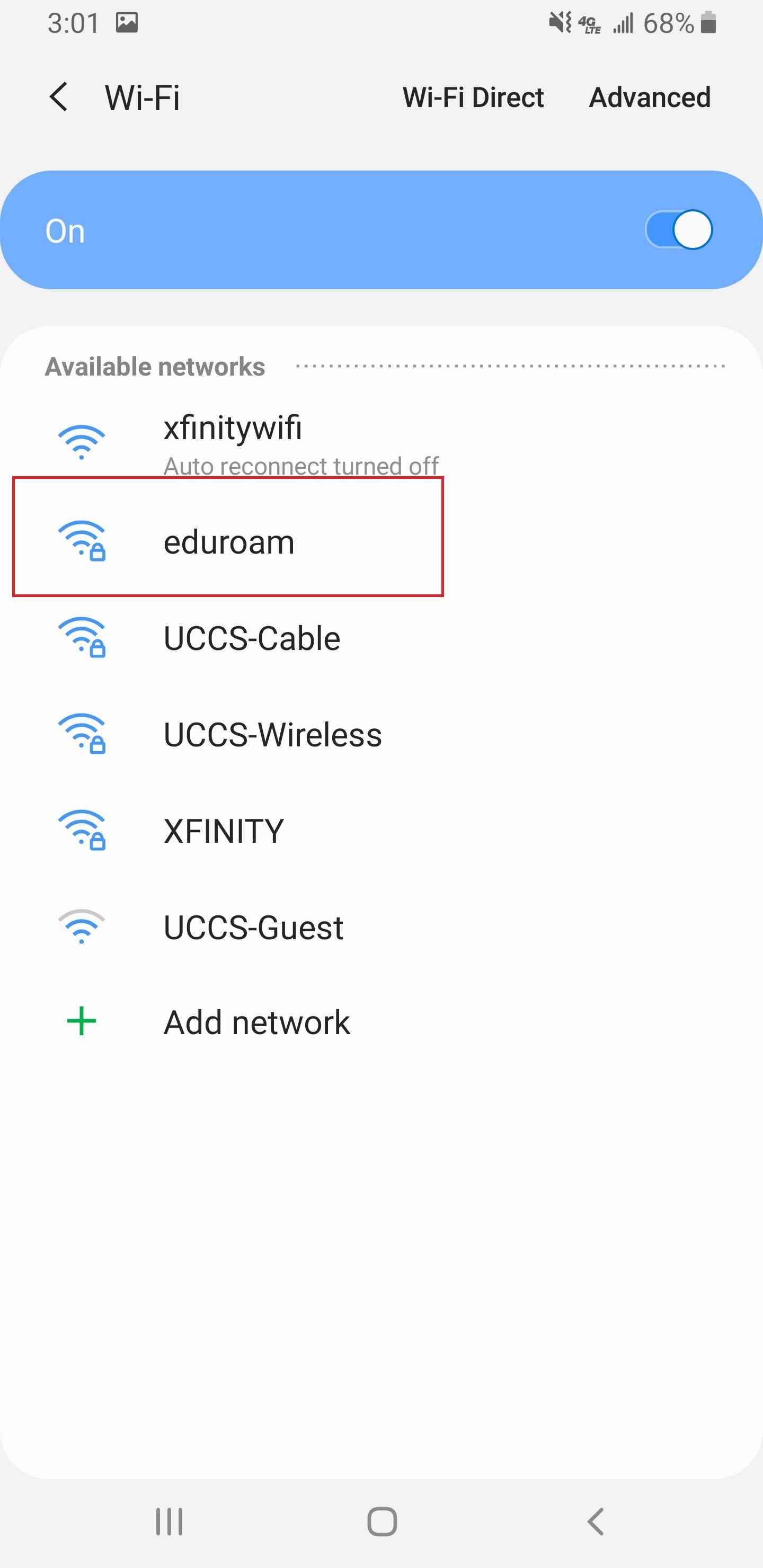Viewport: 763px width, 1568px height.
Task: Connect to UCCS-Wireless
Action: pos(381,734)
